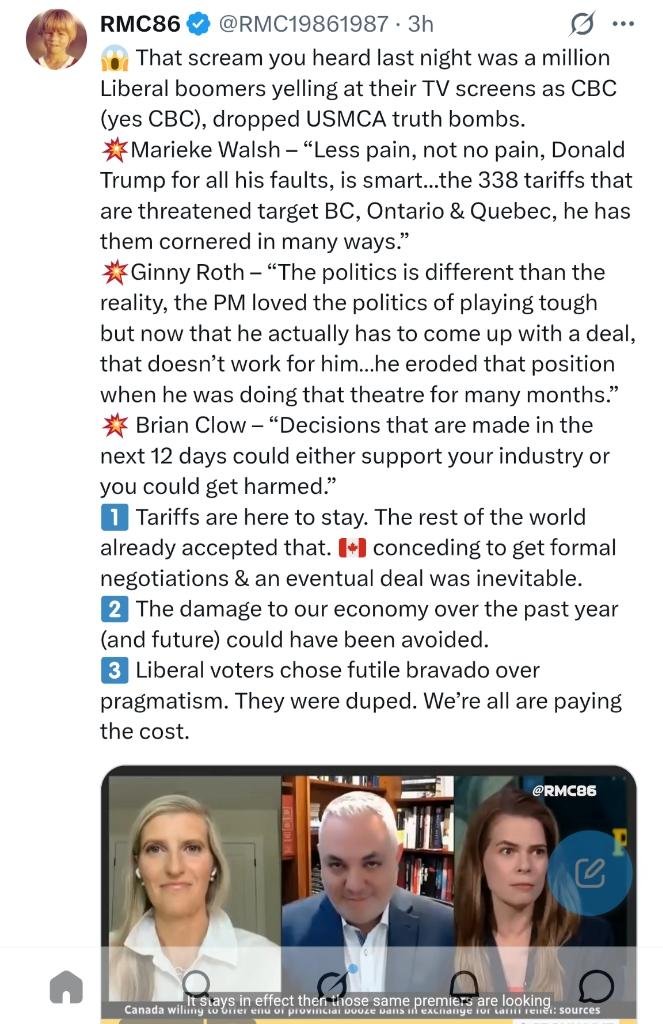
Task: Open the messages chat tab
Action: point(596,985)
